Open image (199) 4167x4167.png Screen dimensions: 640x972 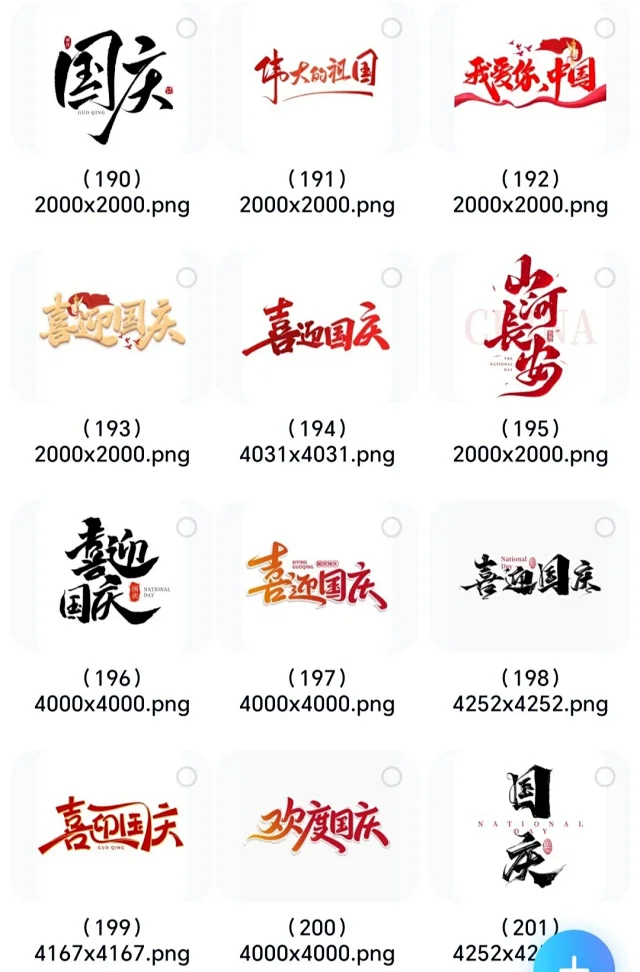(x=112, y=828)
